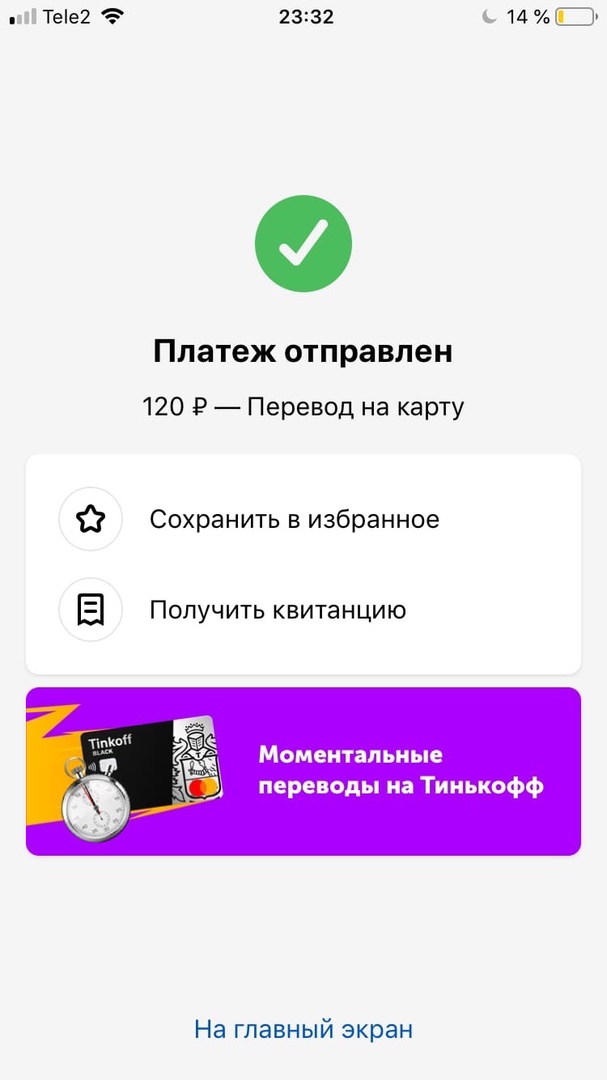This screenshot has width=607, height=1080.
Task: Save payment to favorites (Сохранить в избранное)
Action: [294, 519]
